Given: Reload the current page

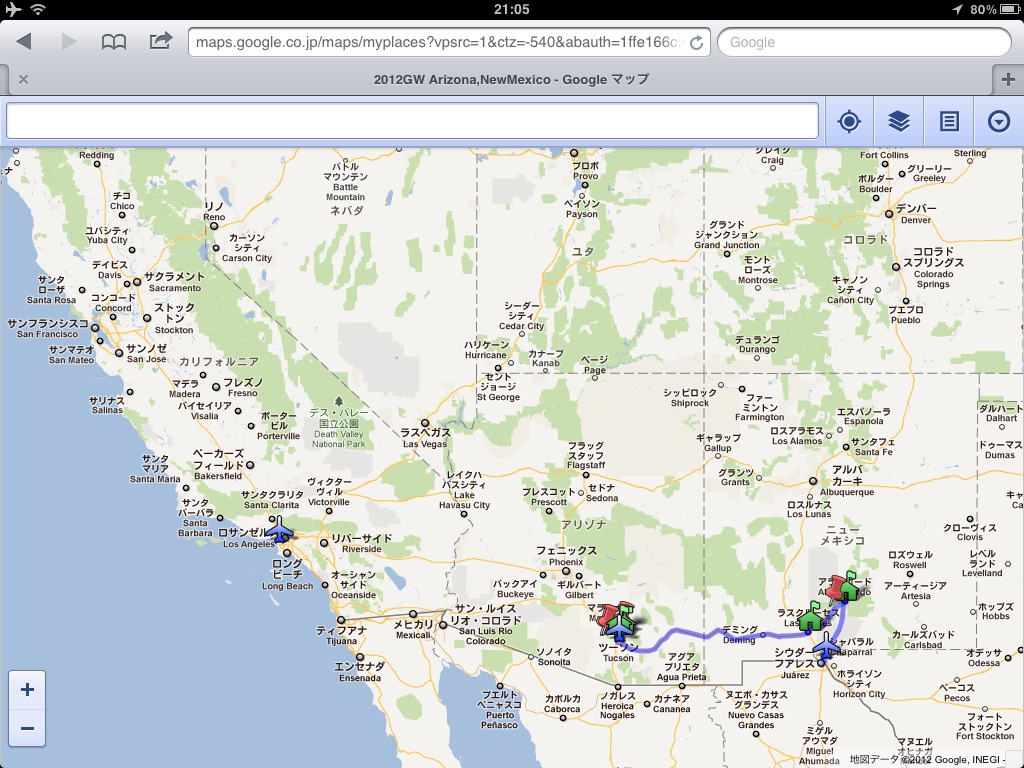Looking at the screenshot, I should click(697, 42).
